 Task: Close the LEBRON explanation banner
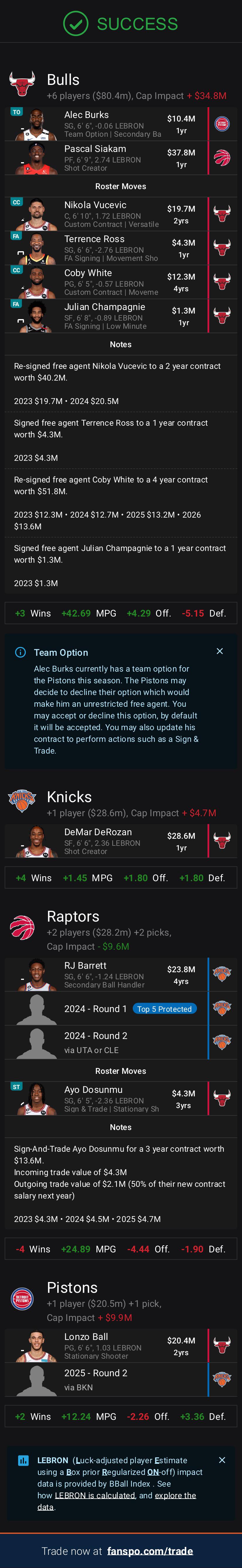[222, 1460]
